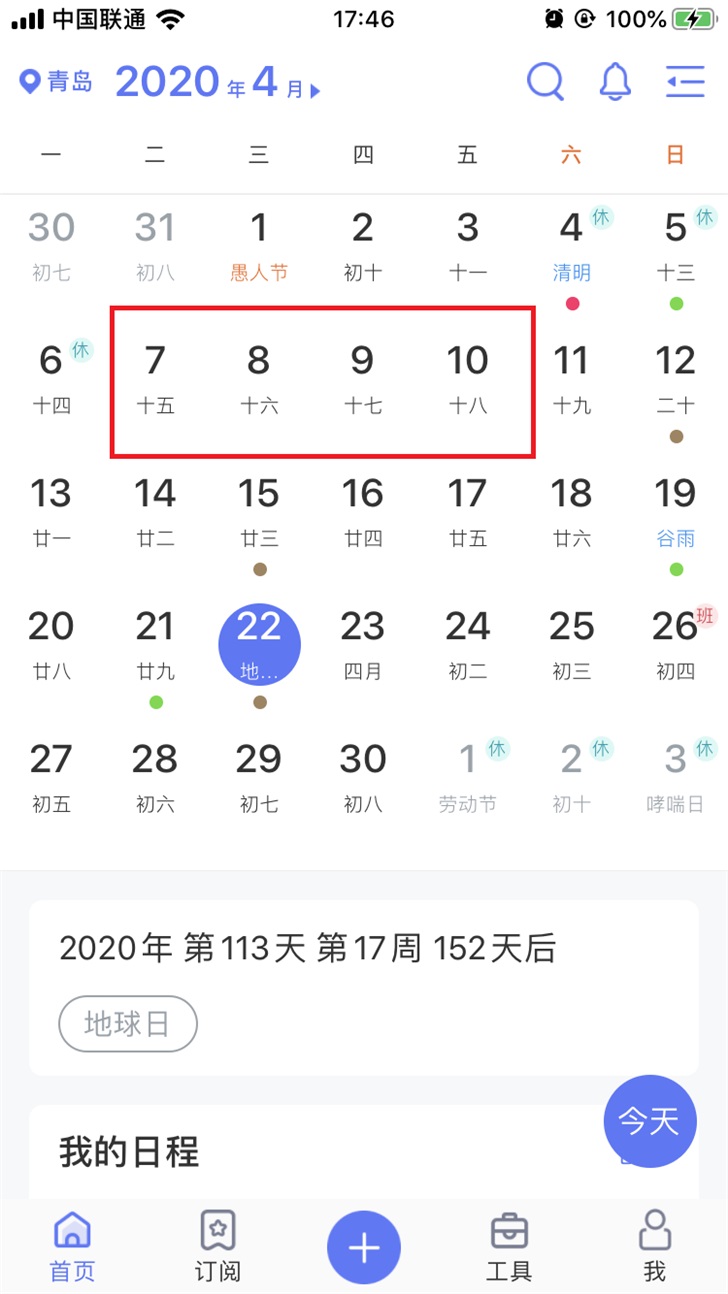Open the menu list icon
This screenshot has width=728, height=1294.
pyautogui.click(x=685, y=81)
